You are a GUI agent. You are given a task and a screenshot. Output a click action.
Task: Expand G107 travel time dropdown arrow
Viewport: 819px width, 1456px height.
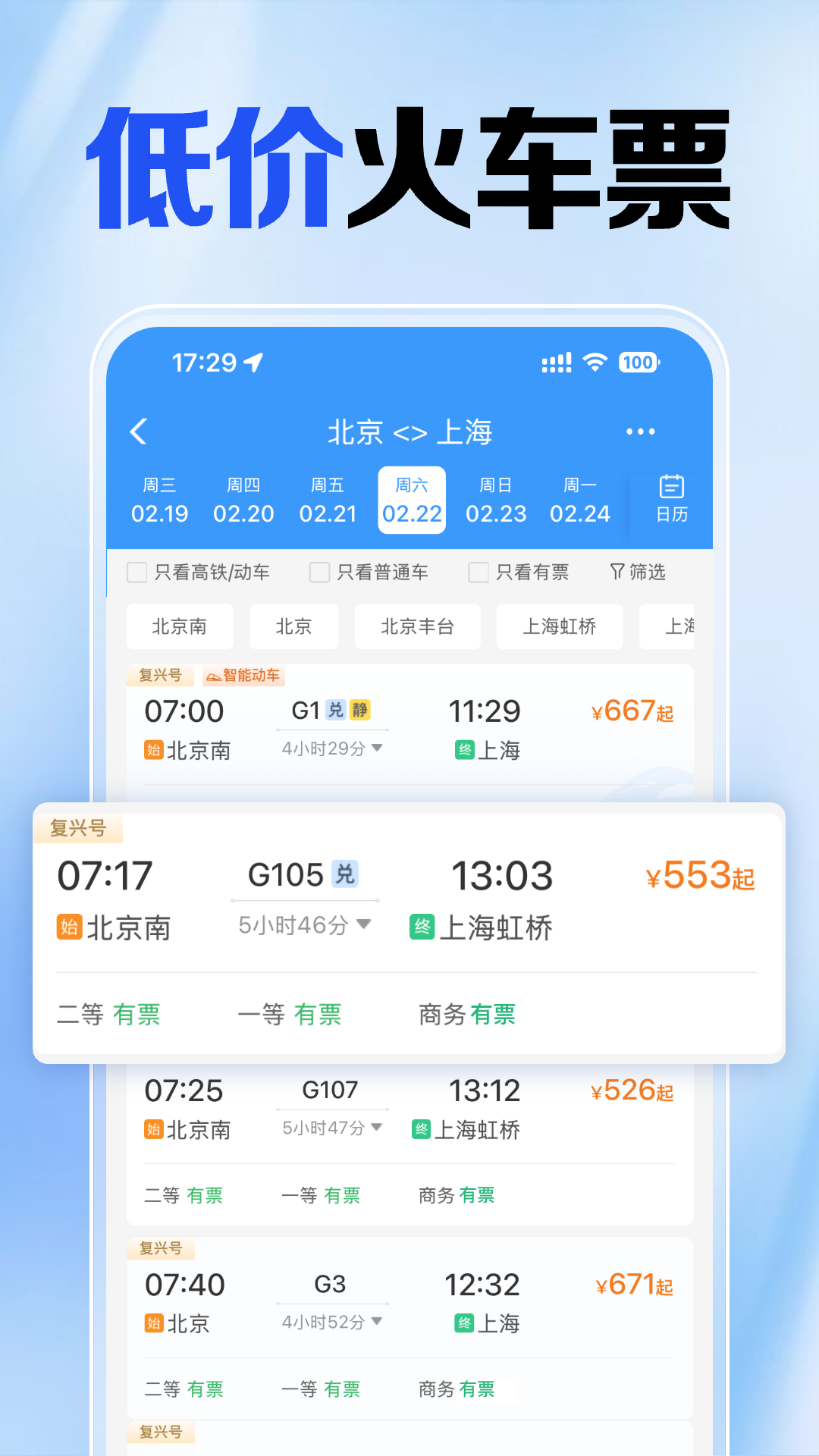coord(376,1128)
